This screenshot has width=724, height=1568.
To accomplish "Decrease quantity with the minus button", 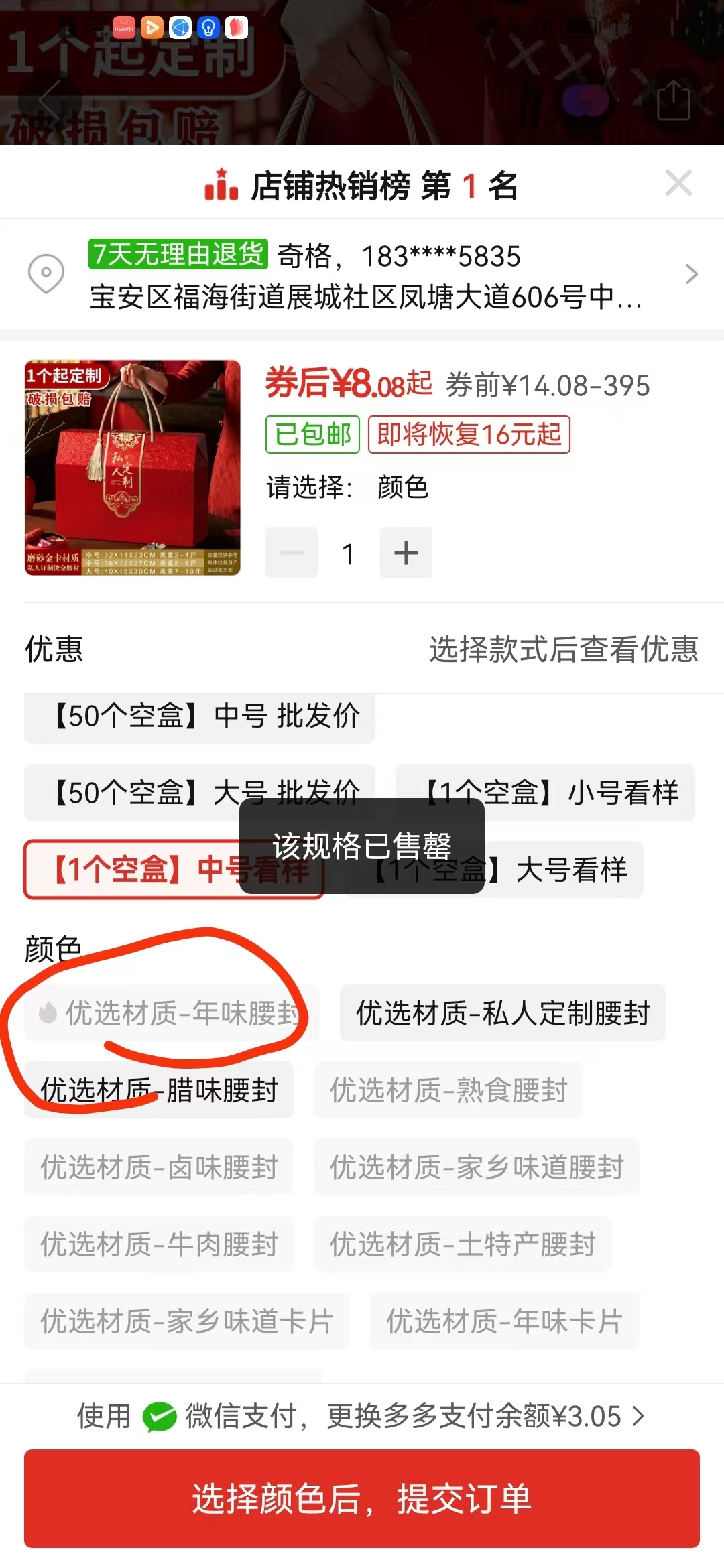I will click(292, 553).
